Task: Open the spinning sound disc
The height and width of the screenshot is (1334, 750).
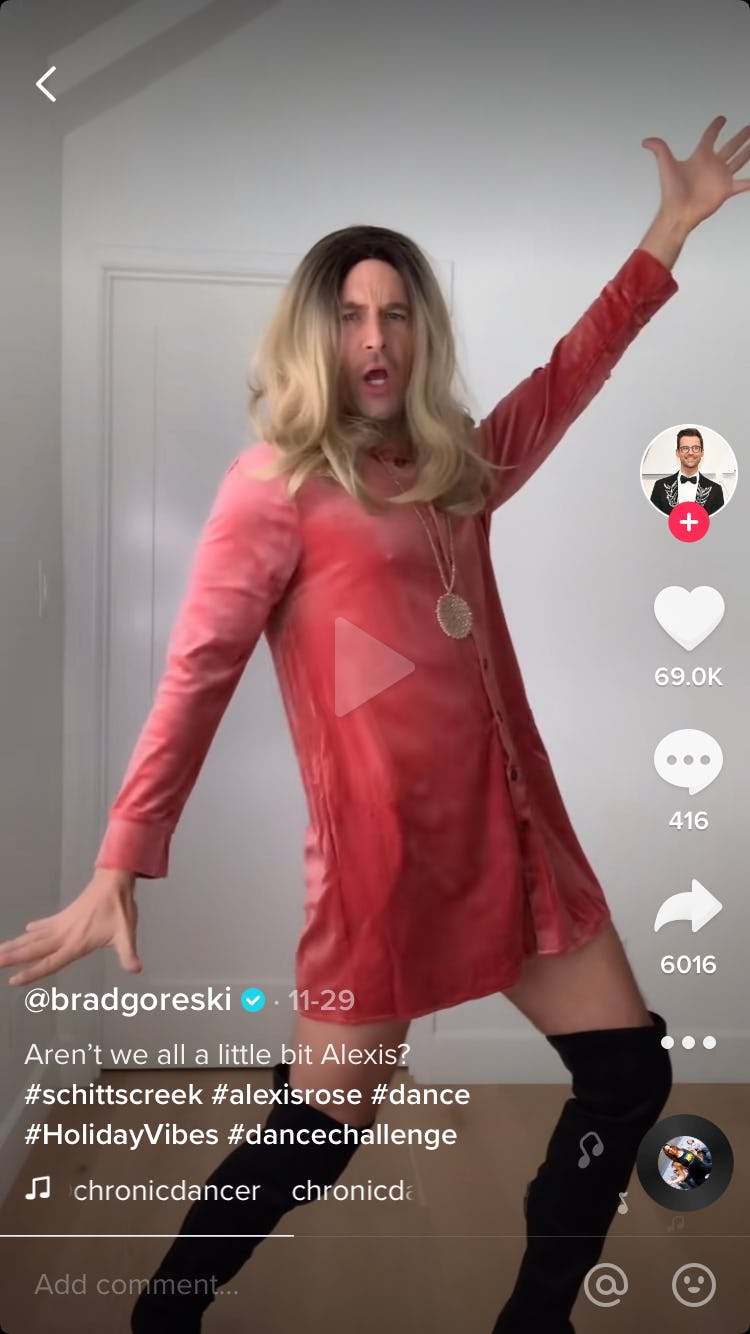Action: [x=685, y=1163]
